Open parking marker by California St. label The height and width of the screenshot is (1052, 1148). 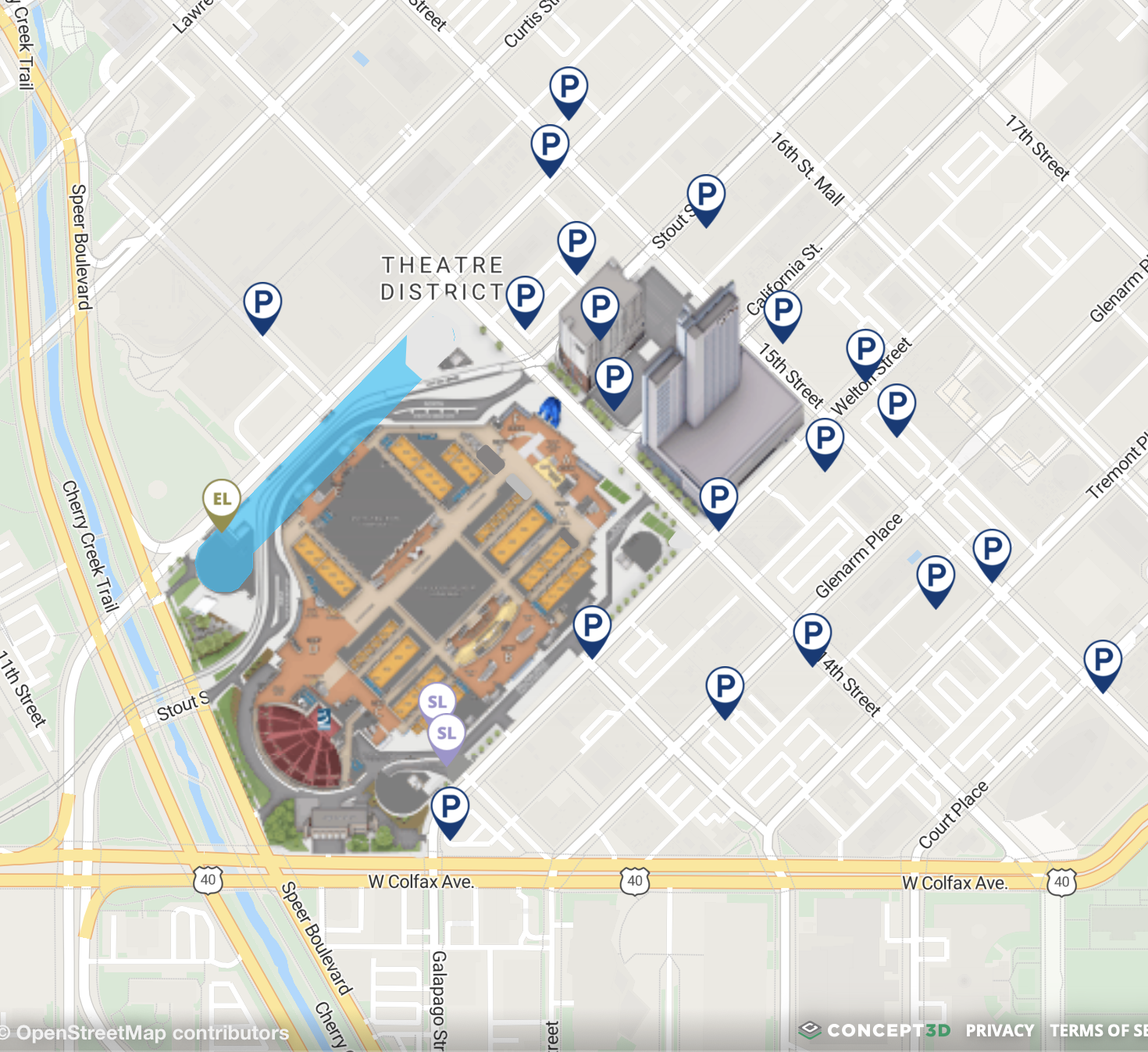pyautogui.click(x=783, y=310)
